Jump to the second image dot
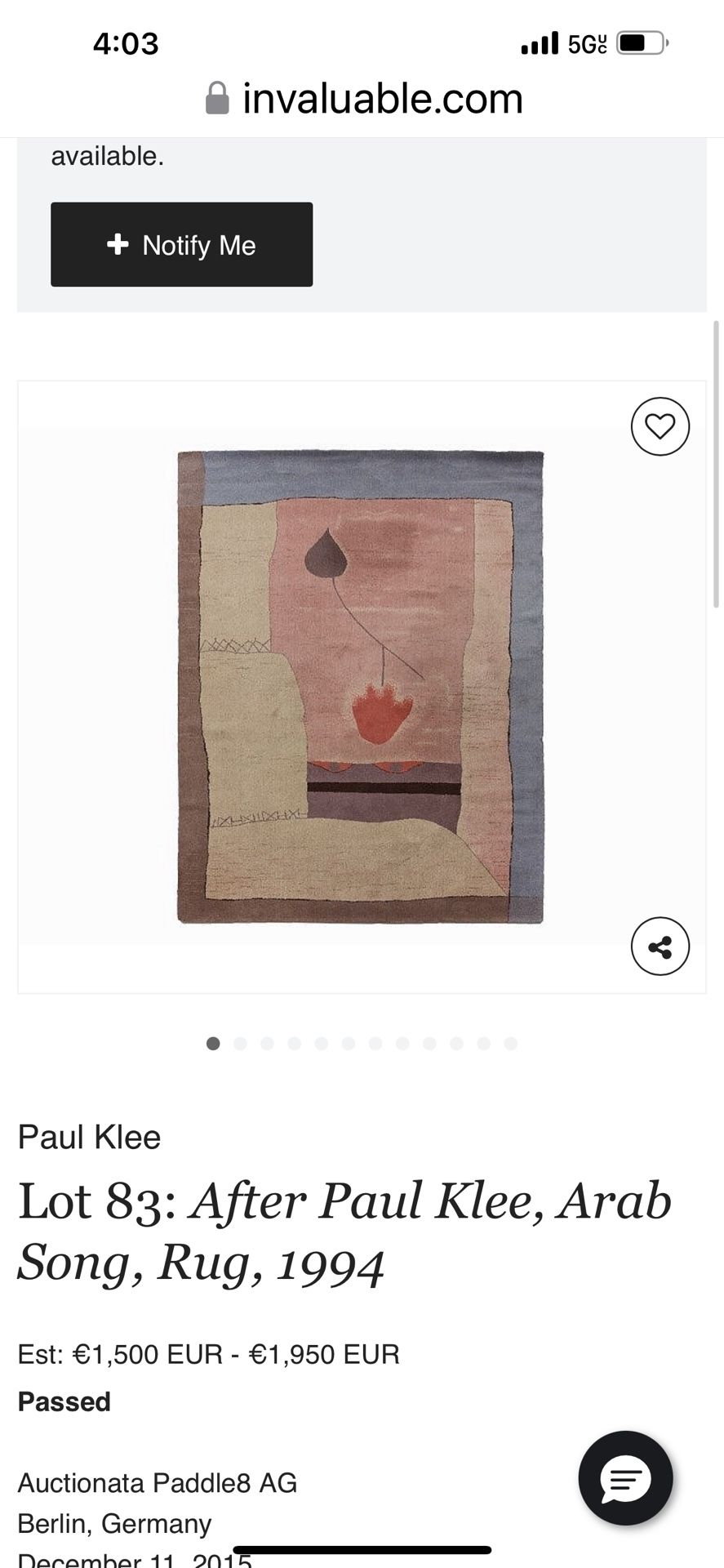This screenshot has width=724, height=1568. pyautogui.click(x=240, y=1044)
